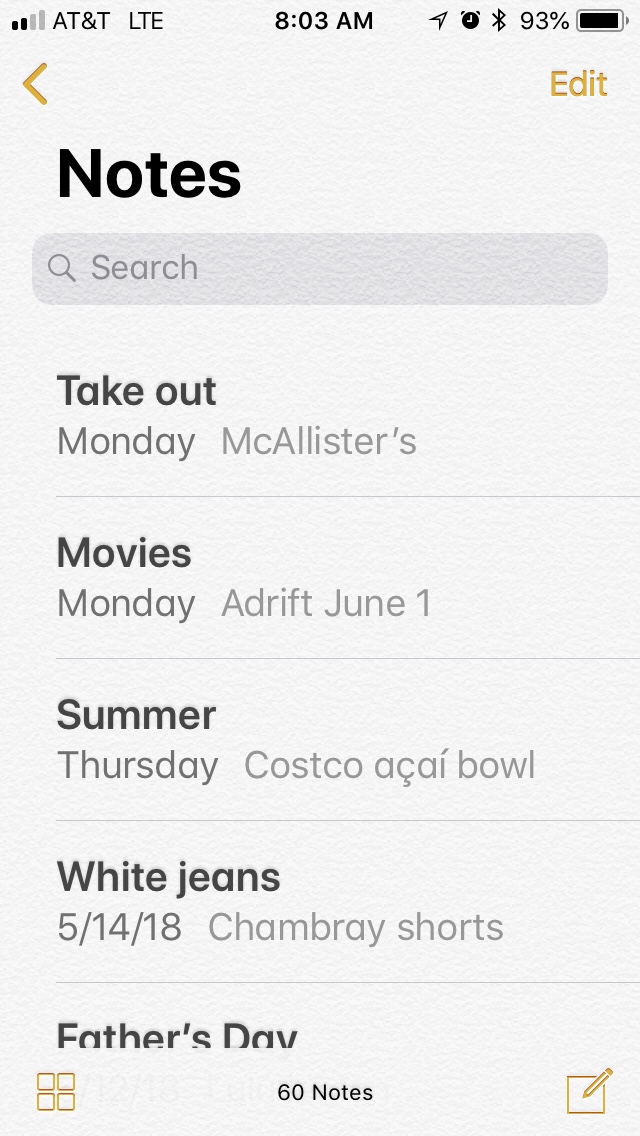Open the Movies note
The height and width of the screenshot is (1136, 640).
point(320,577)
